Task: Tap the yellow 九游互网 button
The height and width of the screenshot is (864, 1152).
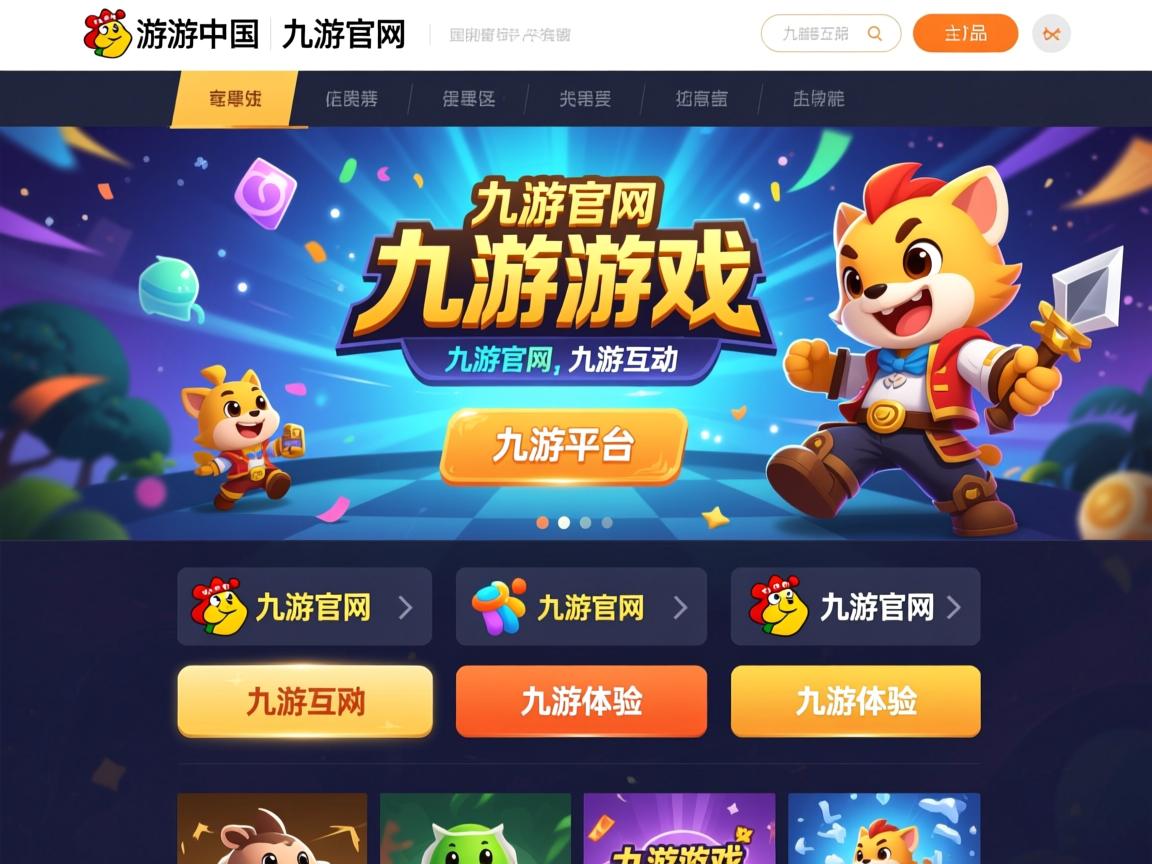Action: (305, 701)
